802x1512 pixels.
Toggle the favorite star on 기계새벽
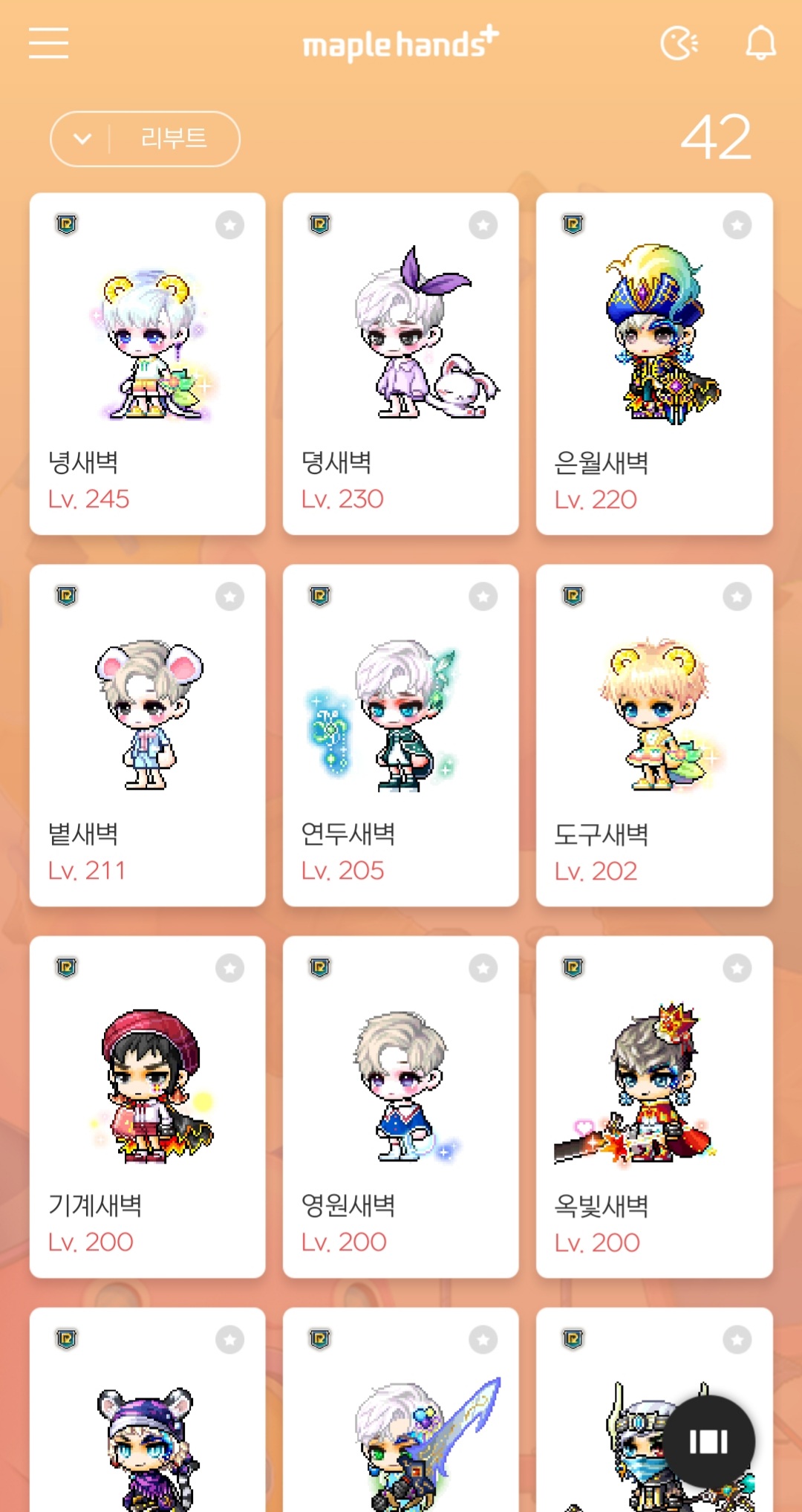pos(230,967)
